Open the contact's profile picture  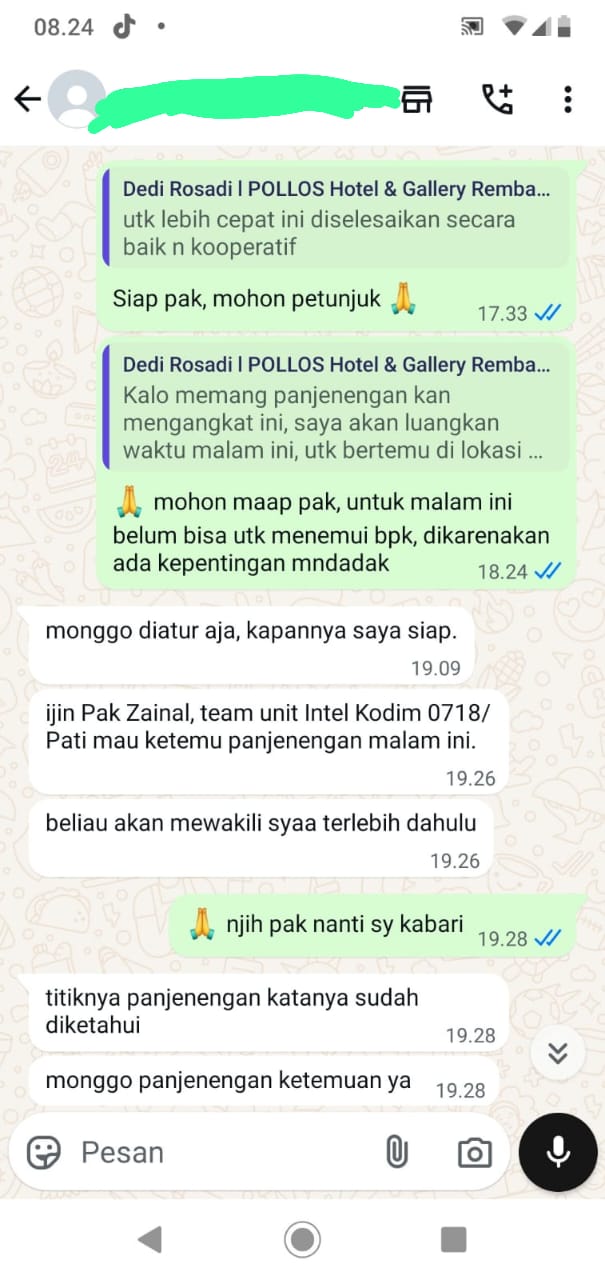(x=77, y=99)
